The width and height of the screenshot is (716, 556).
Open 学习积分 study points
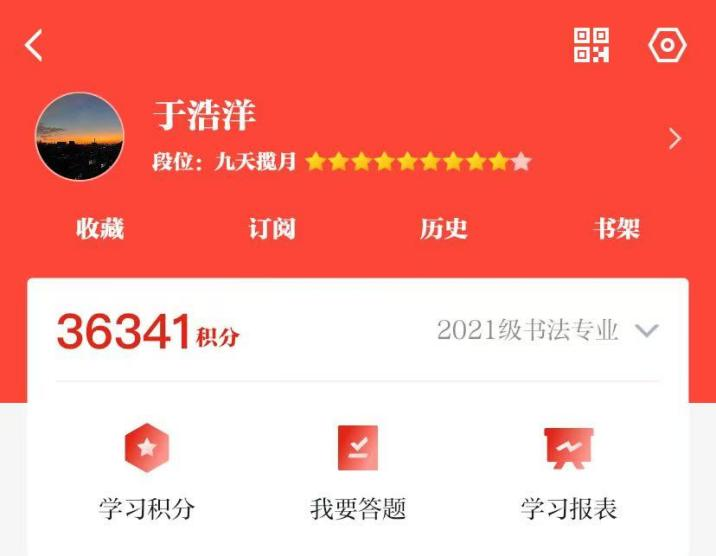pyautogui.click(x=147, y=474)
